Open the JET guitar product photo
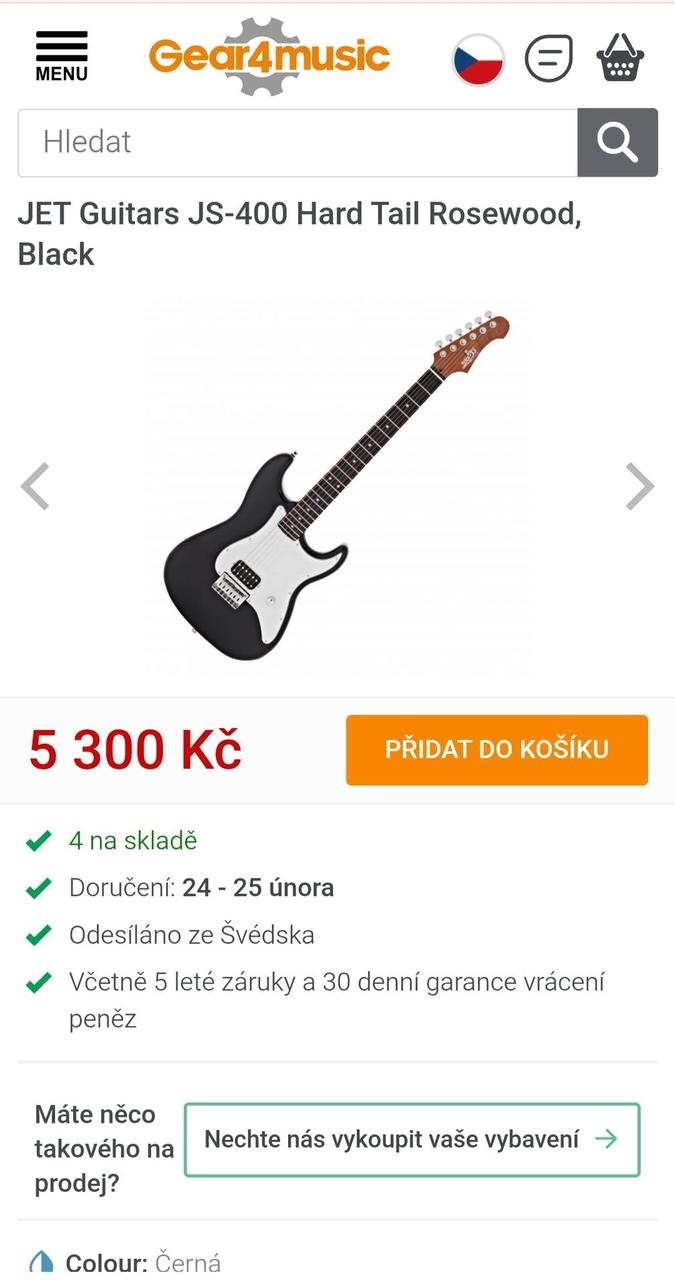This screenshot has width=675, height=1280. click(337, 487)
